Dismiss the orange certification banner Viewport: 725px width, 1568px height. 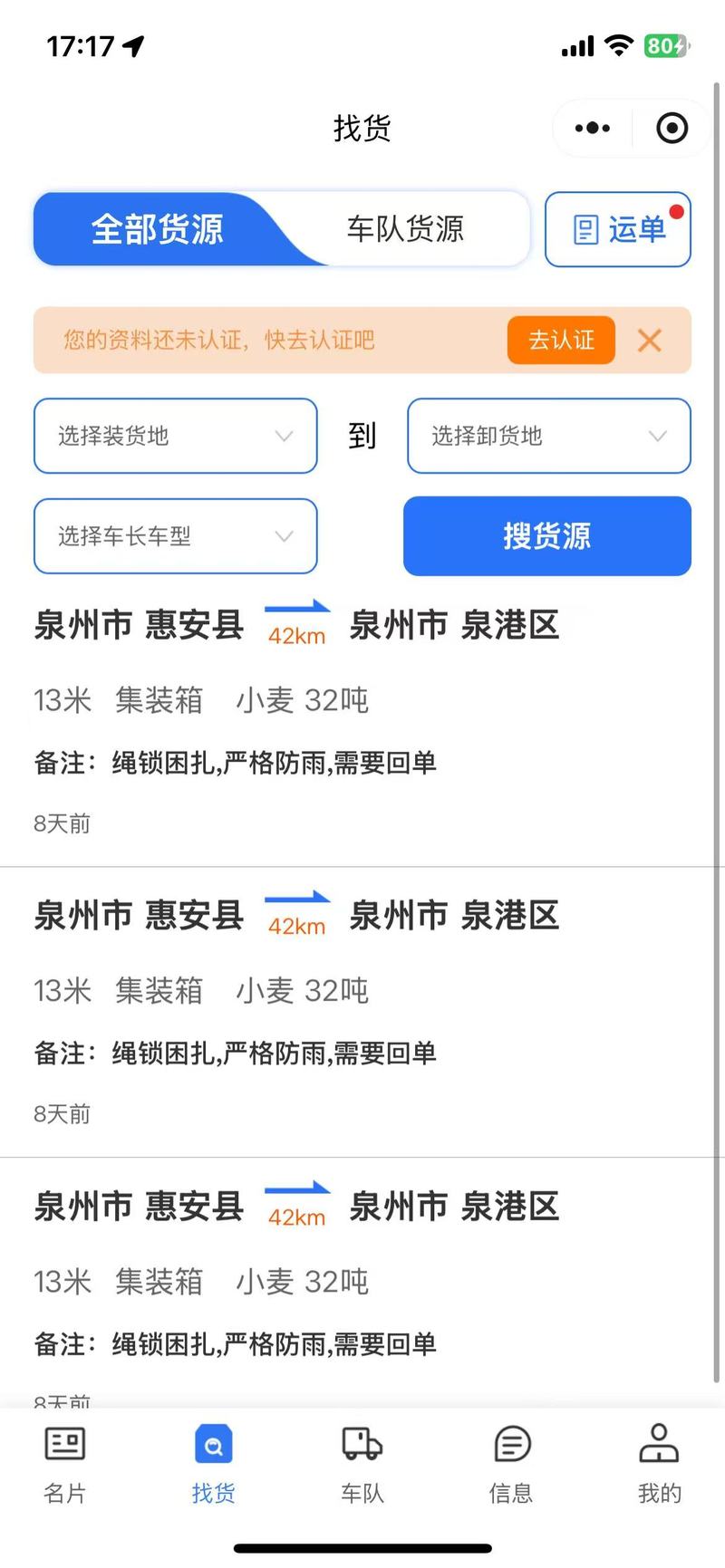tap(650, 341)
